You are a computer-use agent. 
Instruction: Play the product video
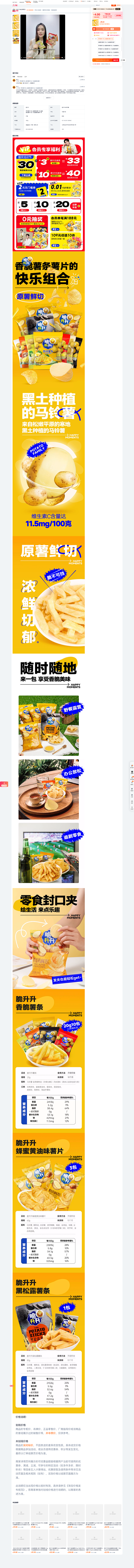point(42,37)
